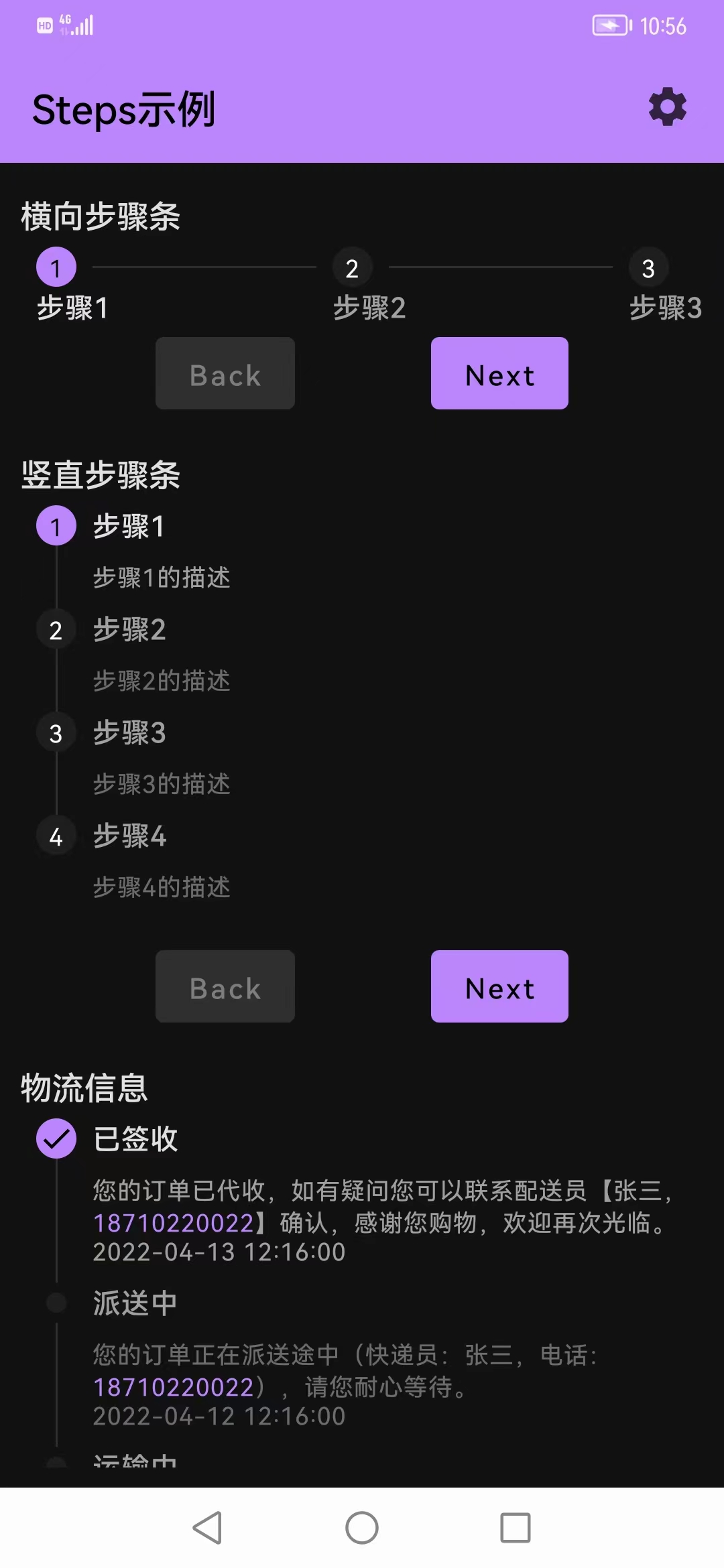Go back using system navigation bar
The width and height of the screenshot is (724, 1568).
208,1528
